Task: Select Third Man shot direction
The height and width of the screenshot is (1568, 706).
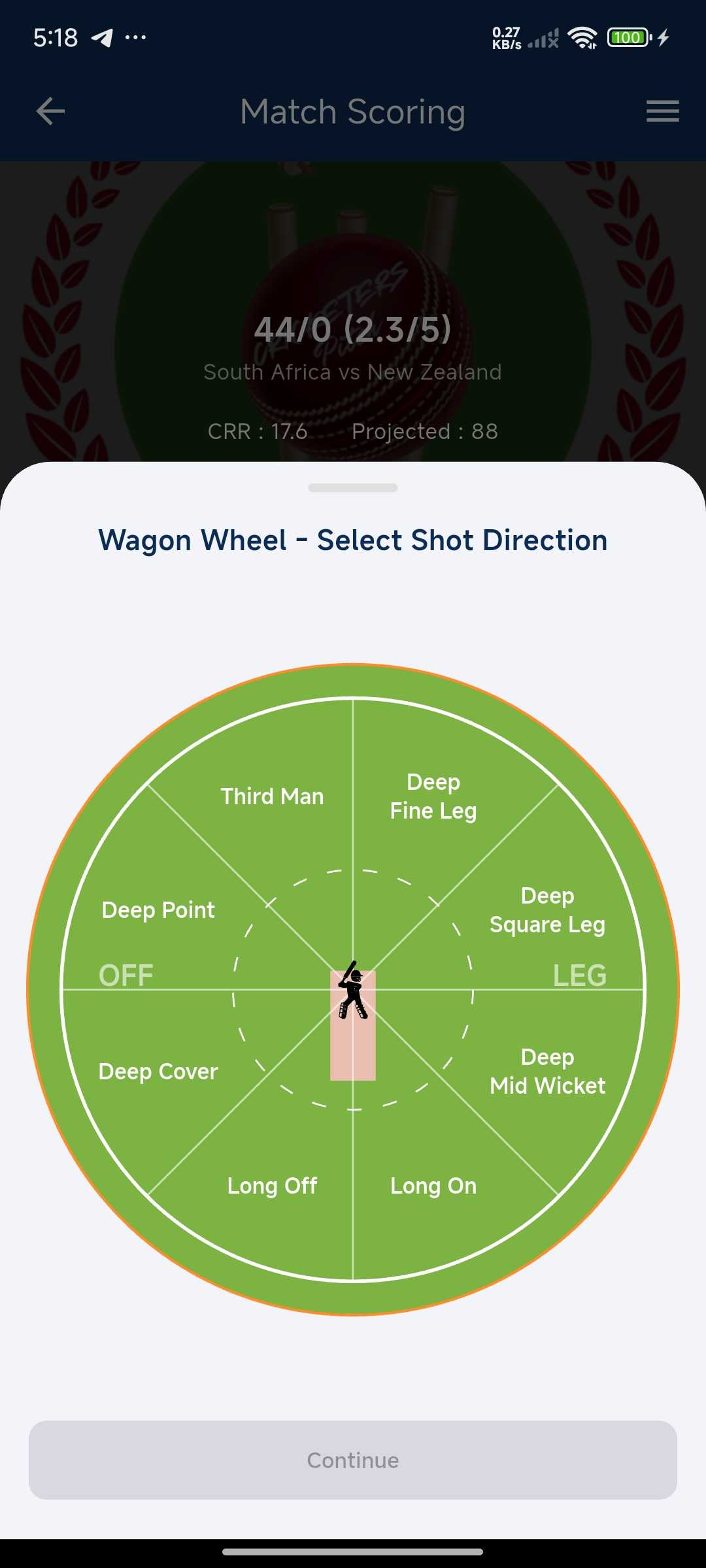Action: tap(272, 796)
